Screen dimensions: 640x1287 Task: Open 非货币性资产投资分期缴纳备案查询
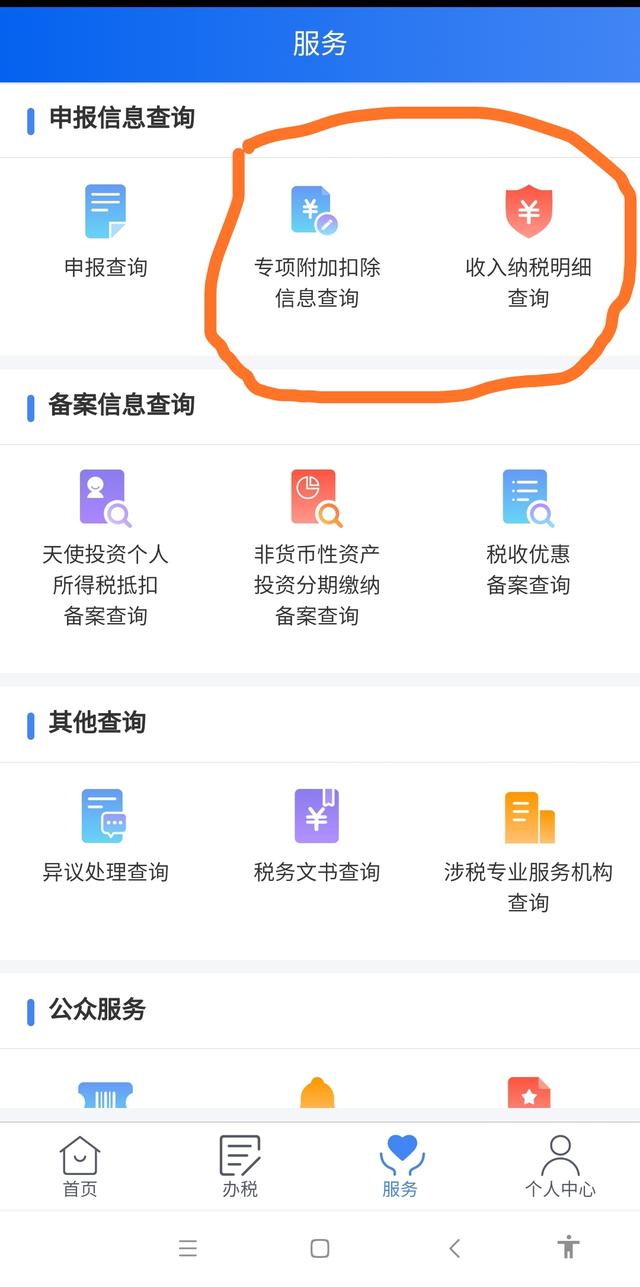[x=317, y=547]
